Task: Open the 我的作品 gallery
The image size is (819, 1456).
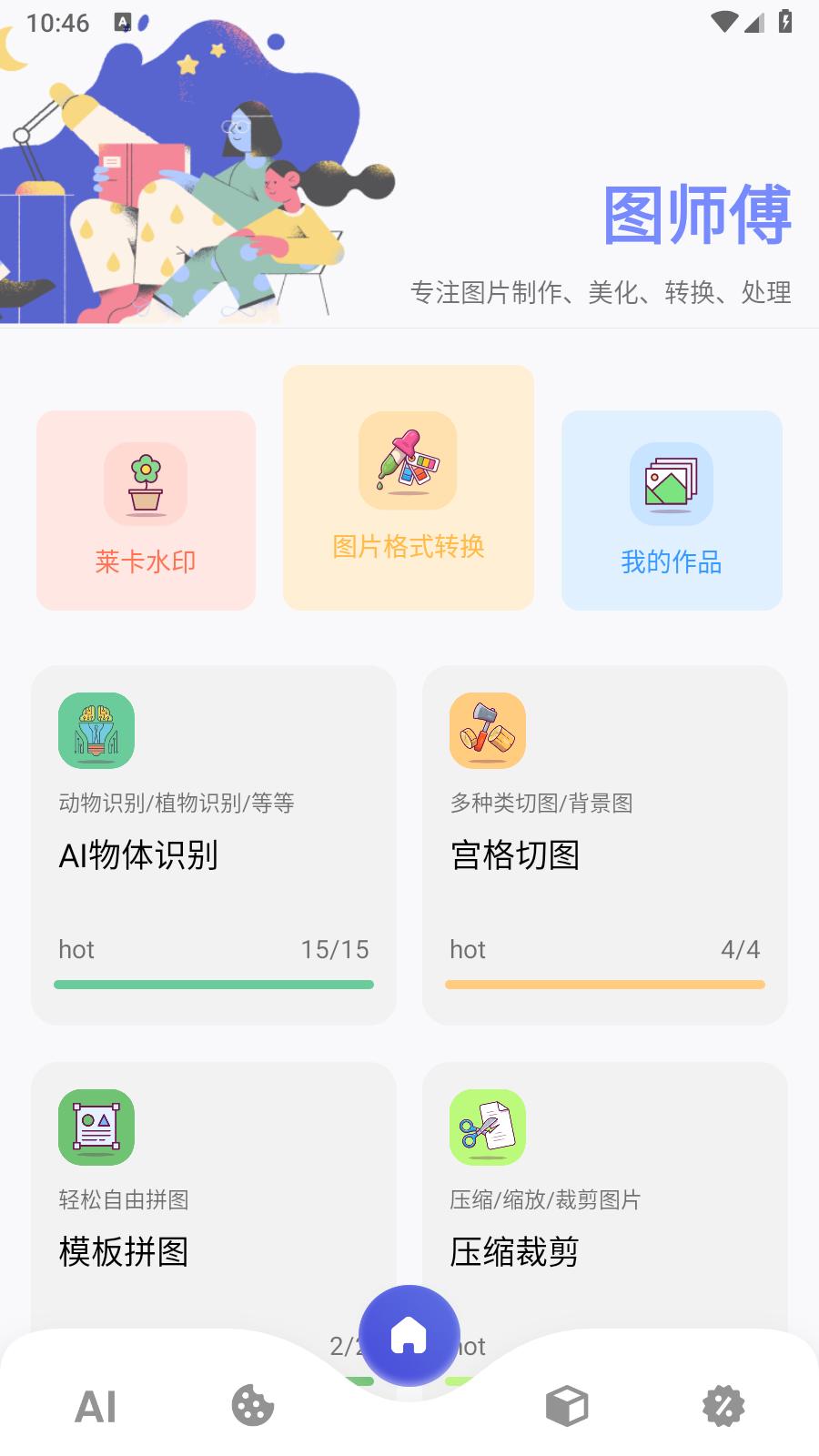Action: tap(671, 510)
